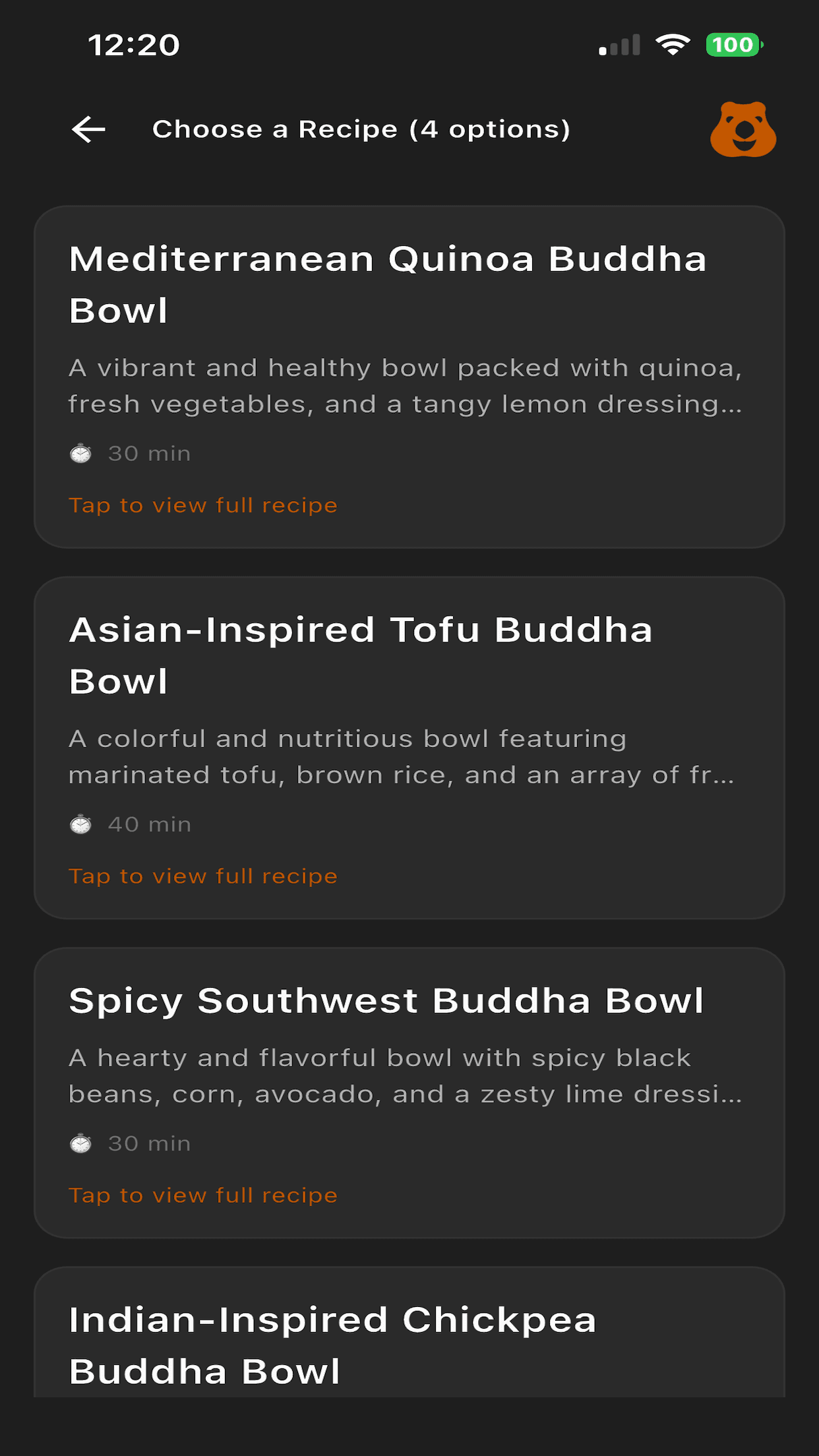Tap the 12:20 clock display
The image size is (819, 1456).
pyautogui.click(x=135, y=44)
